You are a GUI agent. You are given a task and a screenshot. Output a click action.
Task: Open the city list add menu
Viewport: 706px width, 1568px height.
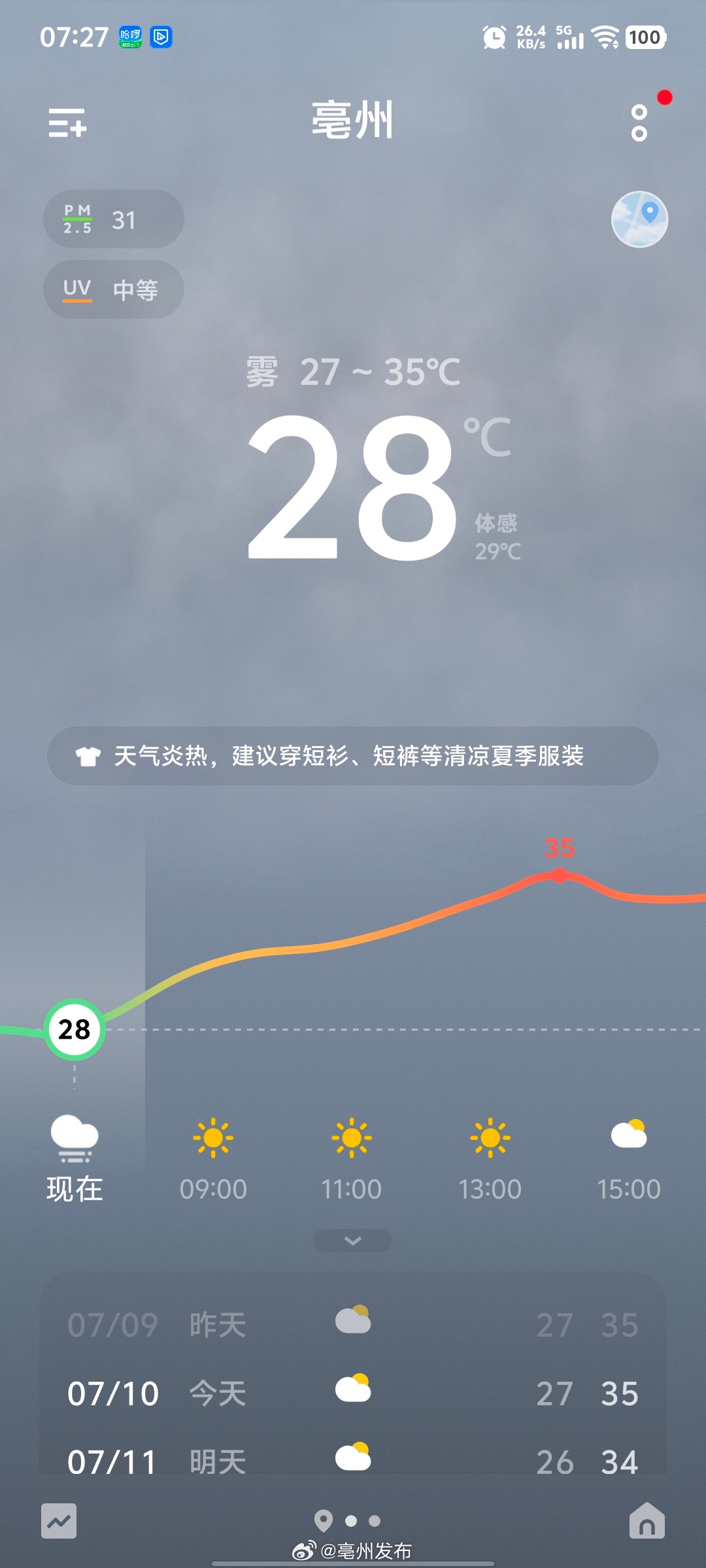(x=67, y=123)
